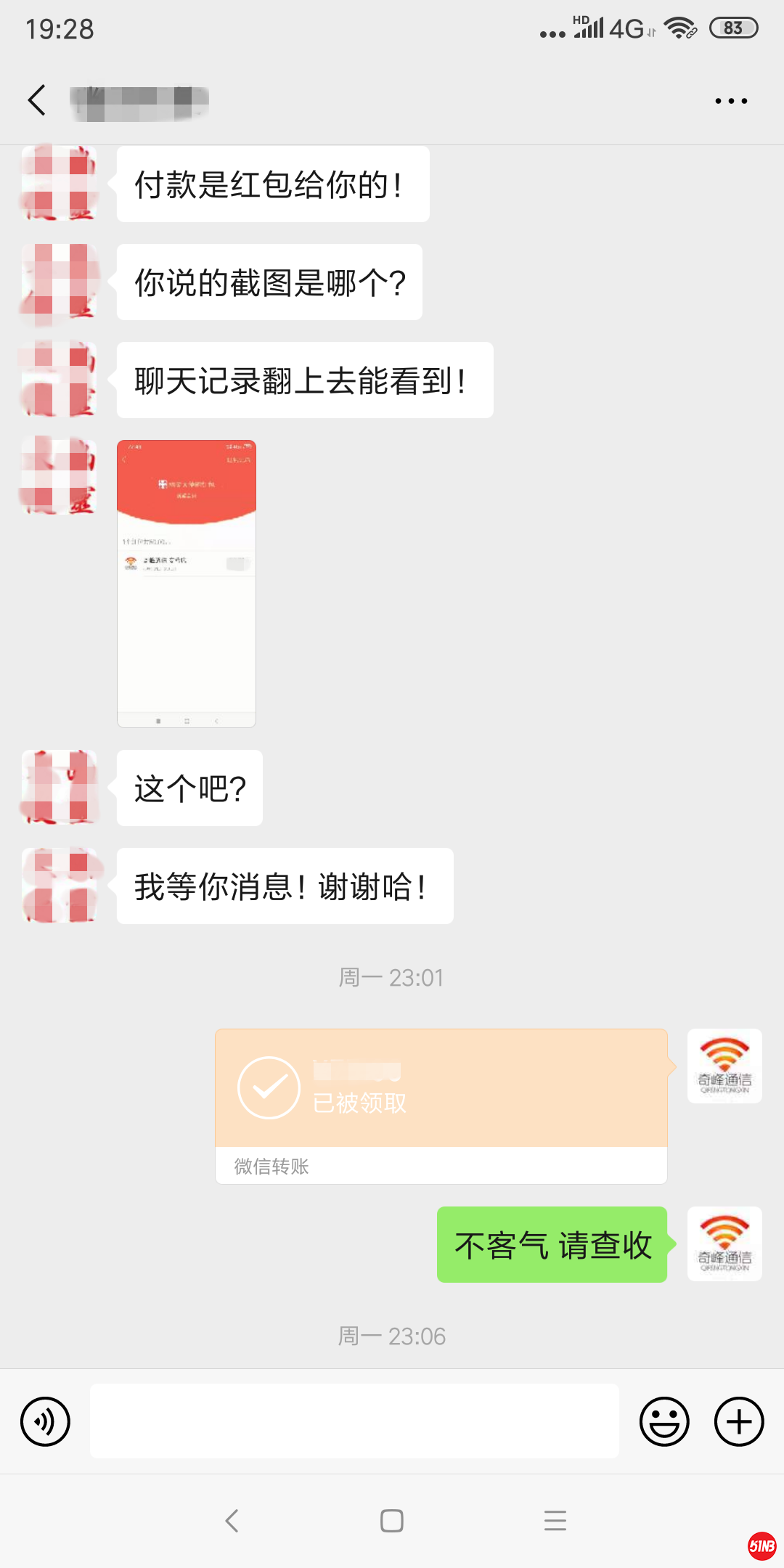Focus the message text field
This screenshot has width=784, height=1568.
point(354,1421)
